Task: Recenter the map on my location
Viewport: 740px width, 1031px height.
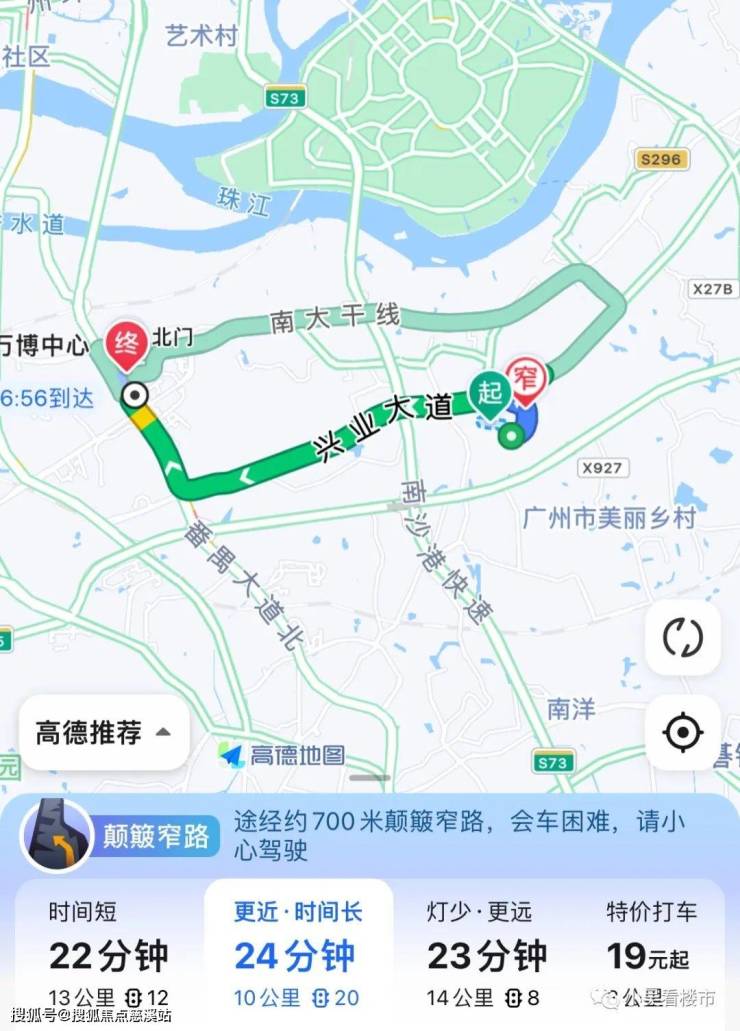Action: click(683, 733)
